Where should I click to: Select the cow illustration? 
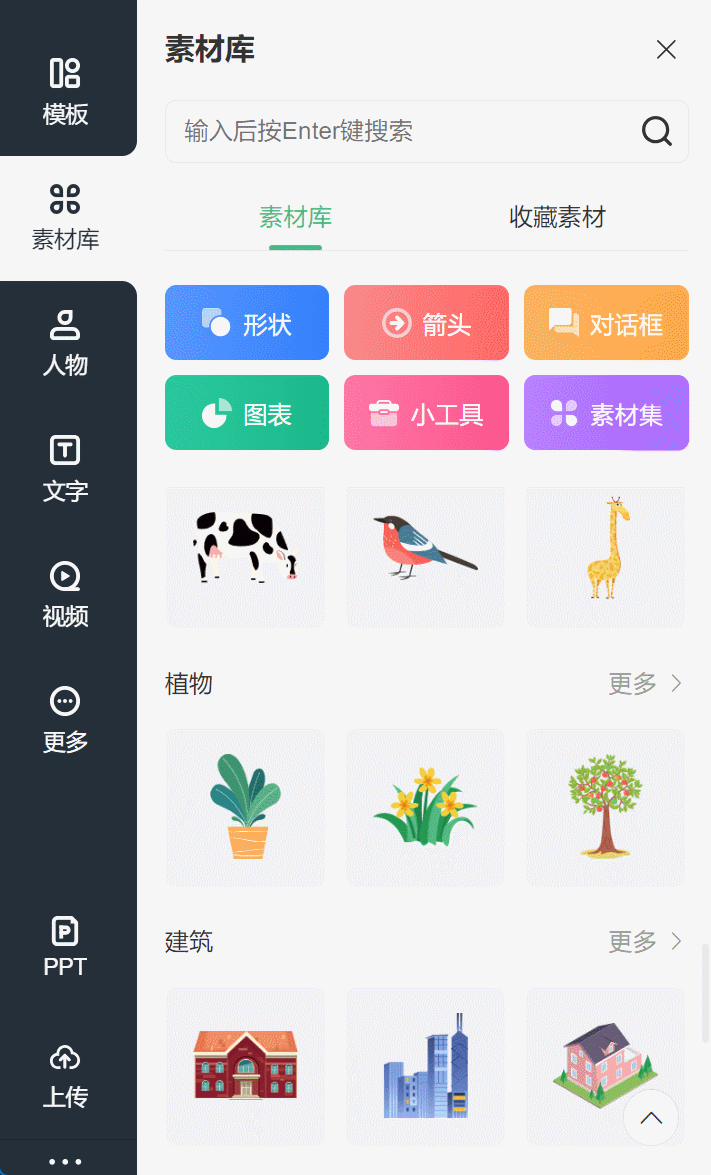[246, 557]
